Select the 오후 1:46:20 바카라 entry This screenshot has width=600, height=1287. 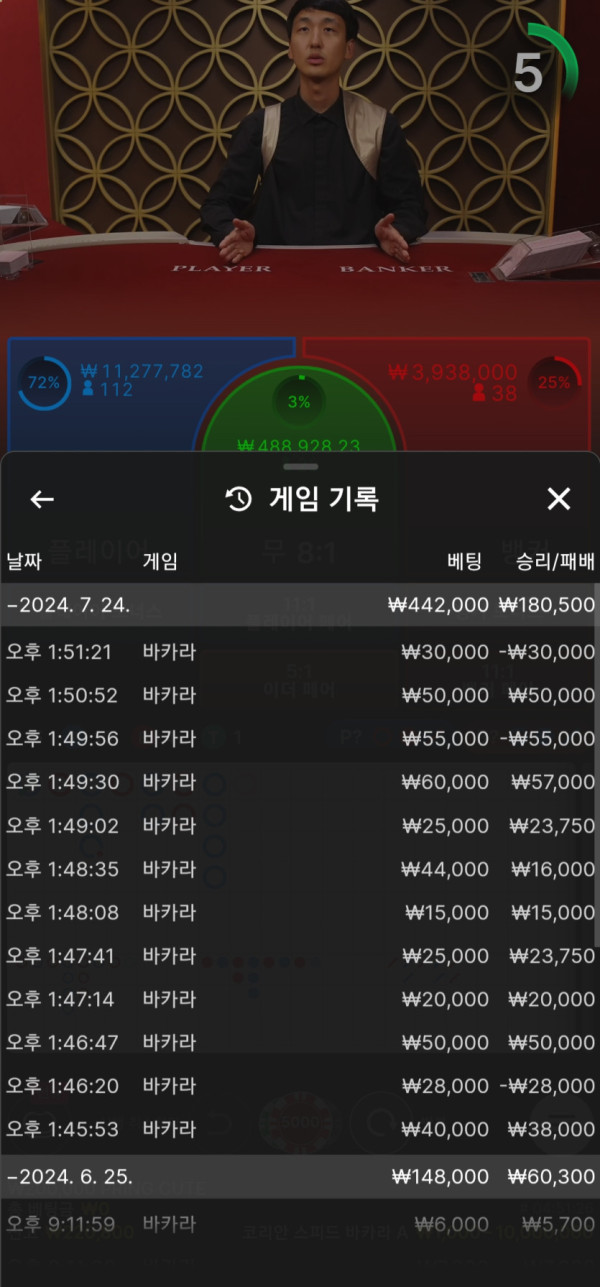[300, 1086]
